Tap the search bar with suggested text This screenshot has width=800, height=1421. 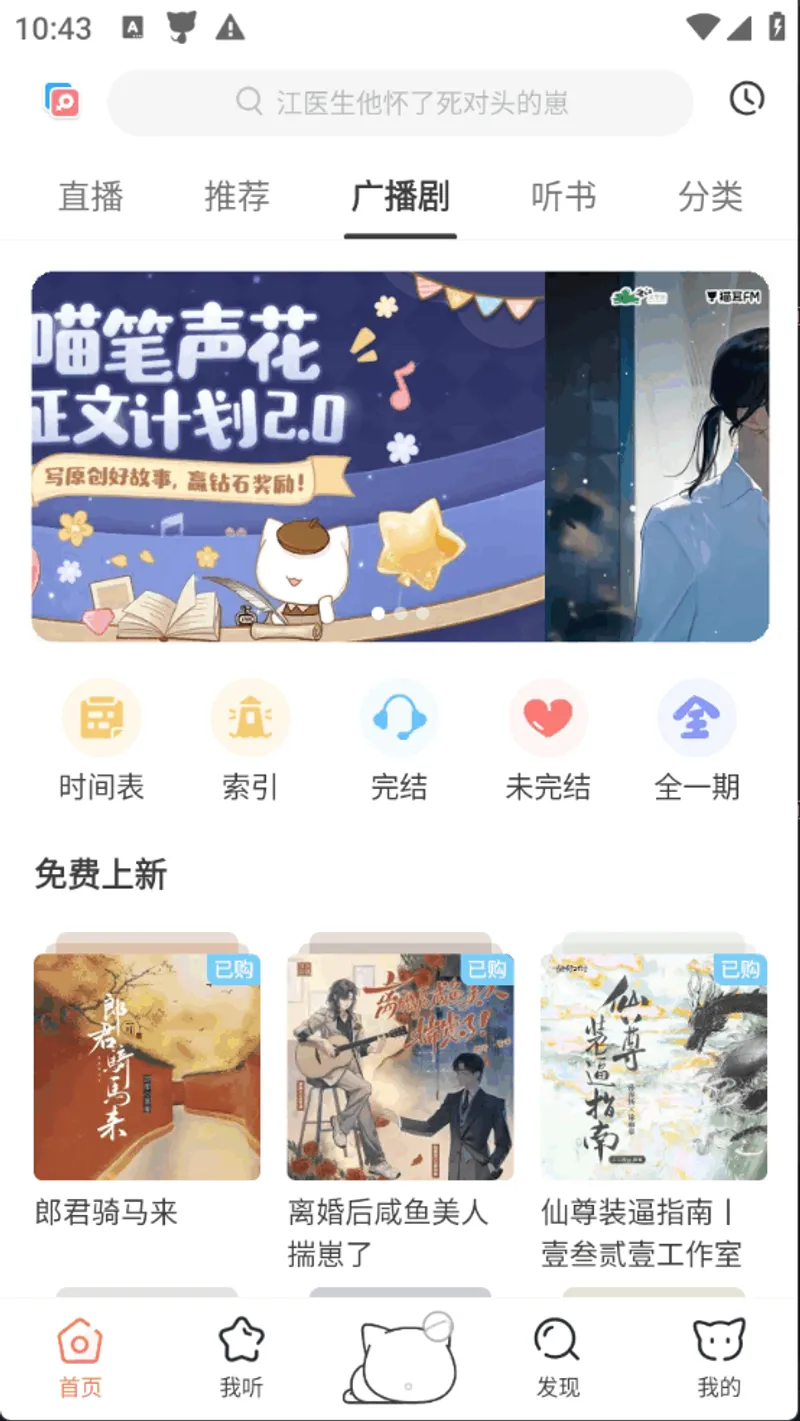400,100
